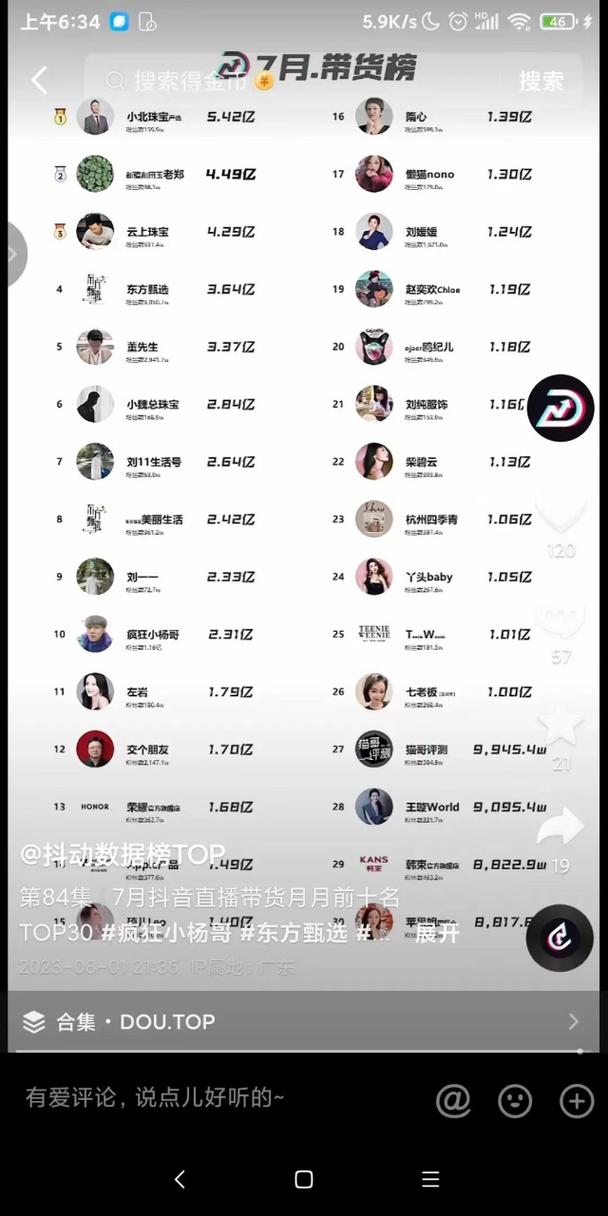Open the spinning music disc
The image size is (608, 1216).
coord(560,938)
